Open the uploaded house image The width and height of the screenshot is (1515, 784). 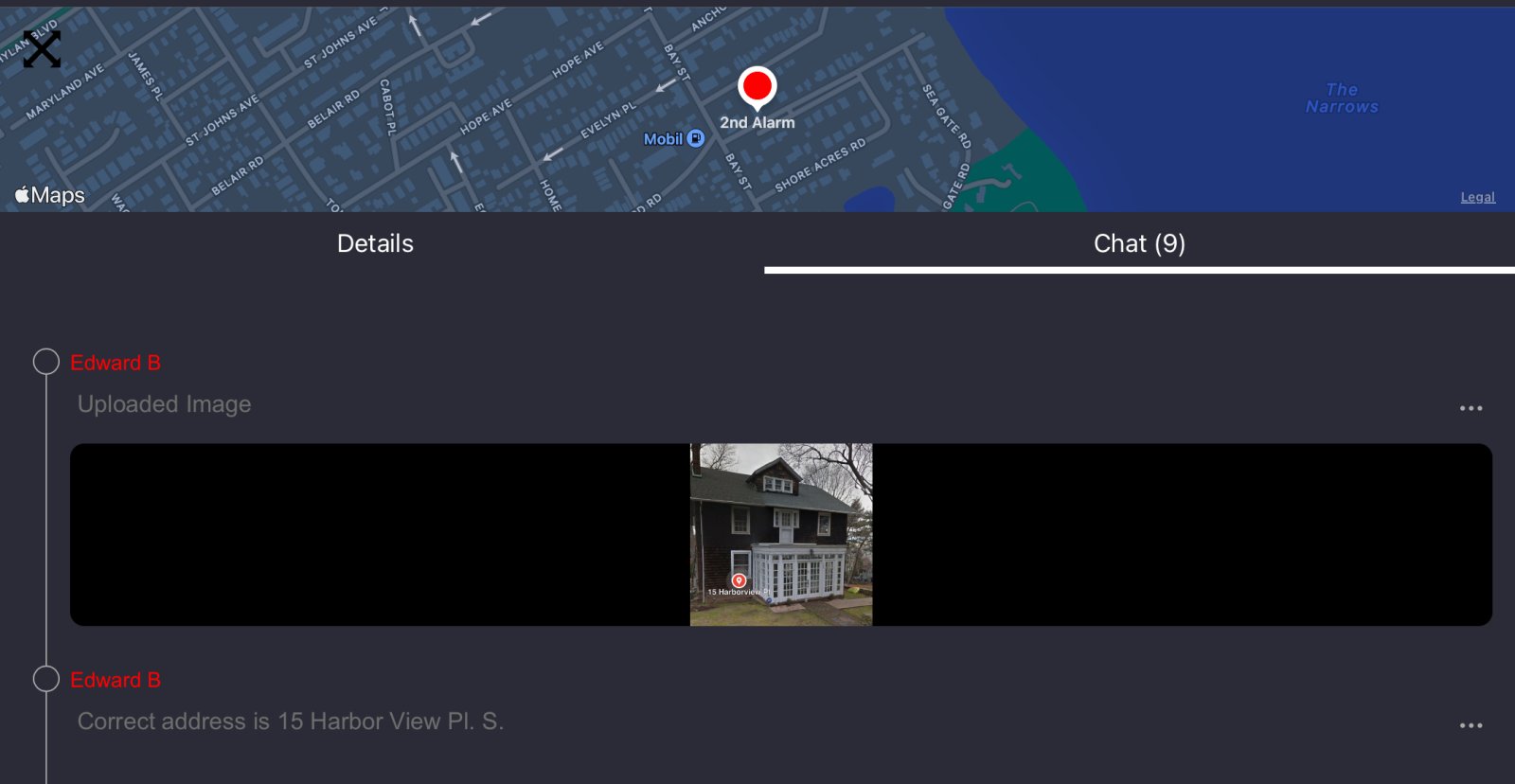[x=780, y=534]
